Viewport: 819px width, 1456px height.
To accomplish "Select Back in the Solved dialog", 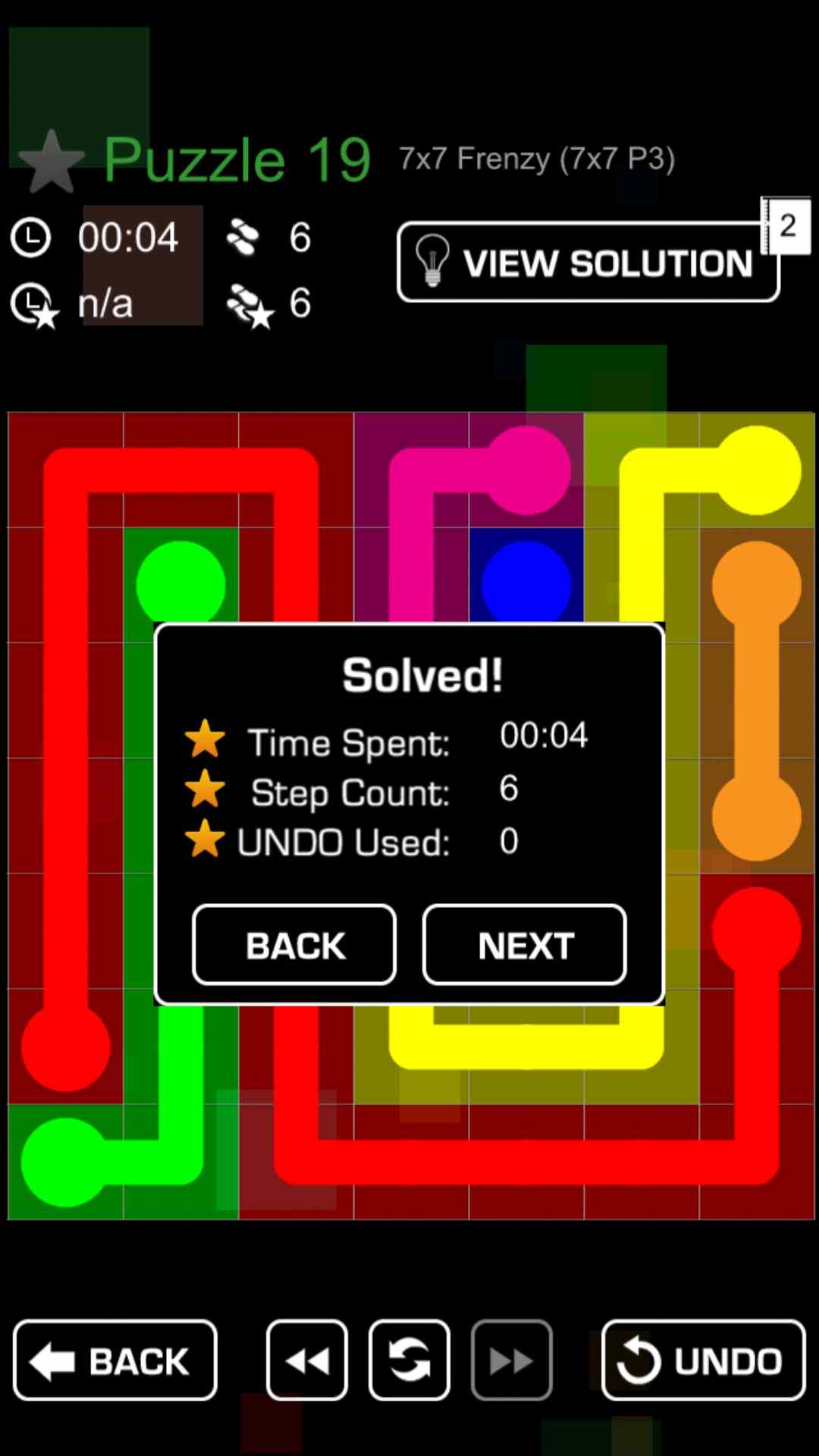I will (x=294, y=945).
